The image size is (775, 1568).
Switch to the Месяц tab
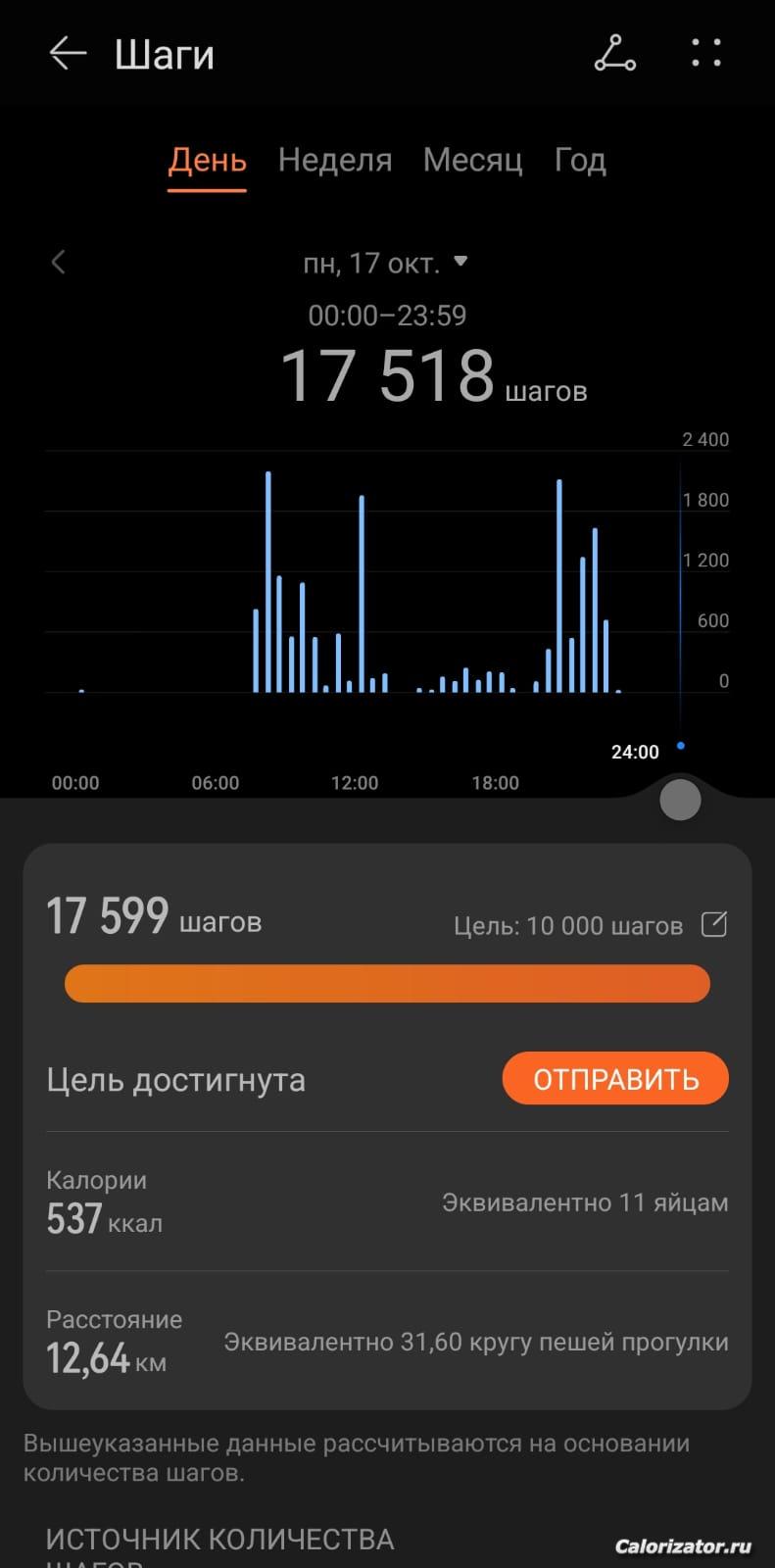pos(472,160)
